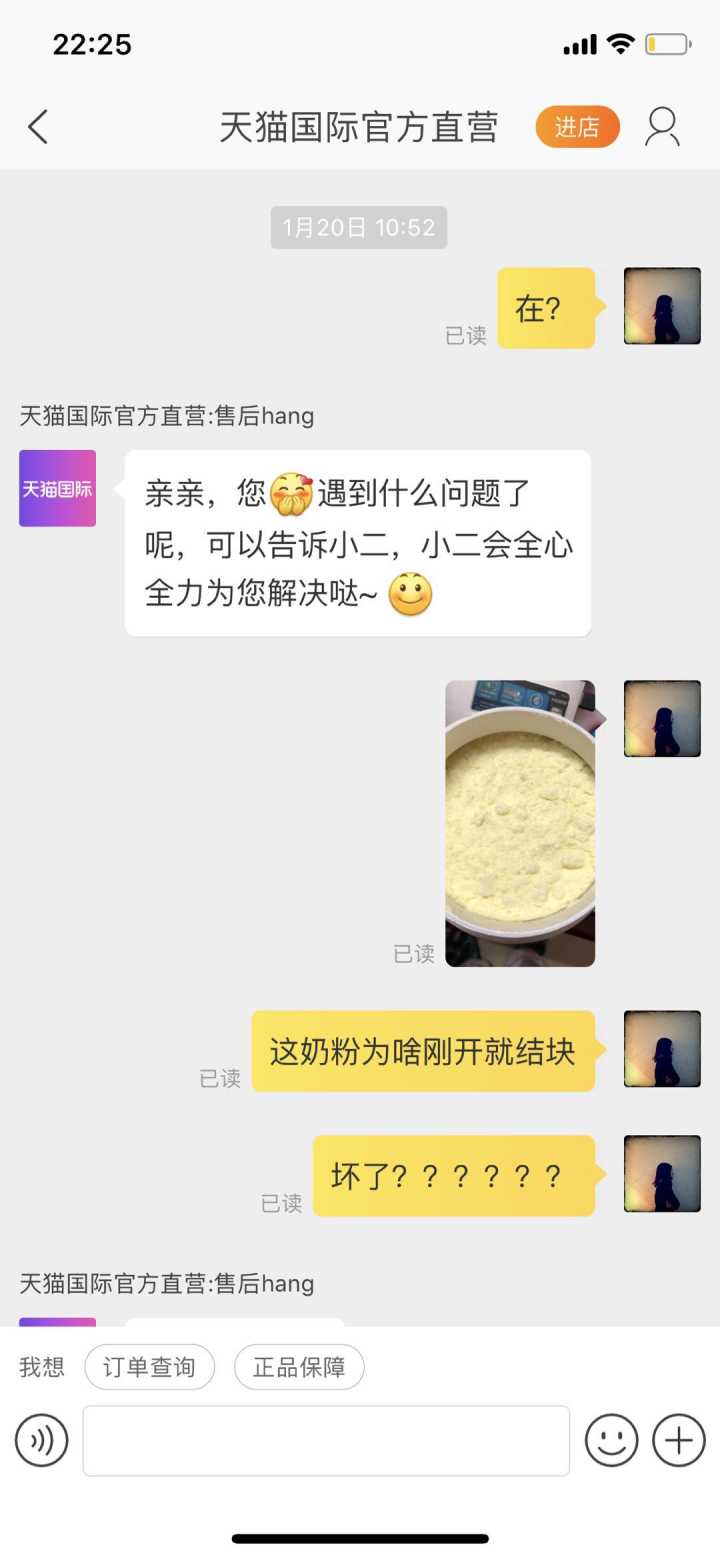Image resolution: width=720 pixels, height=1559 pixels.
Task: Switch to voice input
Action: (x=41, y=1441)
